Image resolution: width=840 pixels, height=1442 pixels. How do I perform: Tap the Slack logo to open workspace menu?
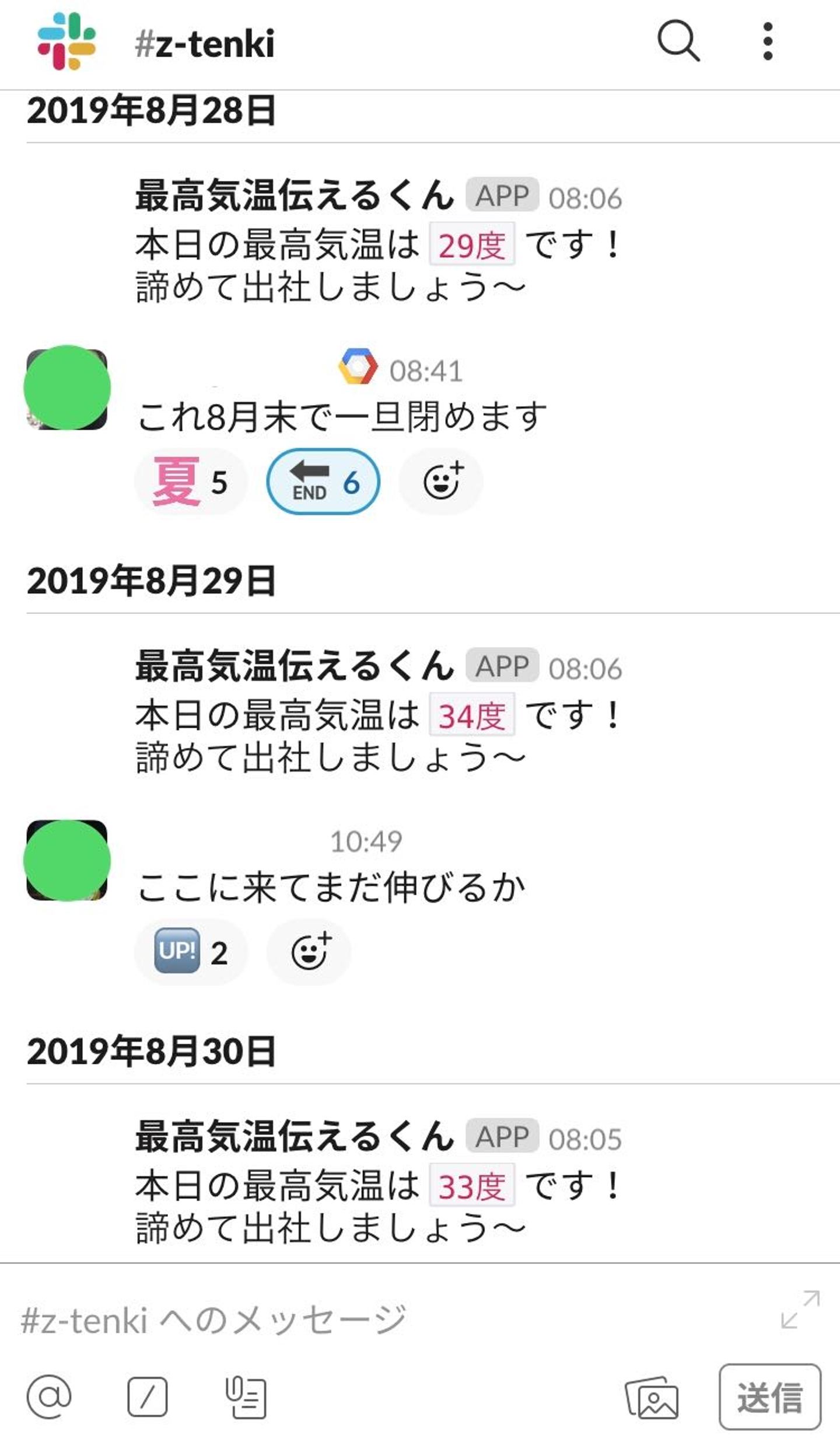[x=66, y=41]
